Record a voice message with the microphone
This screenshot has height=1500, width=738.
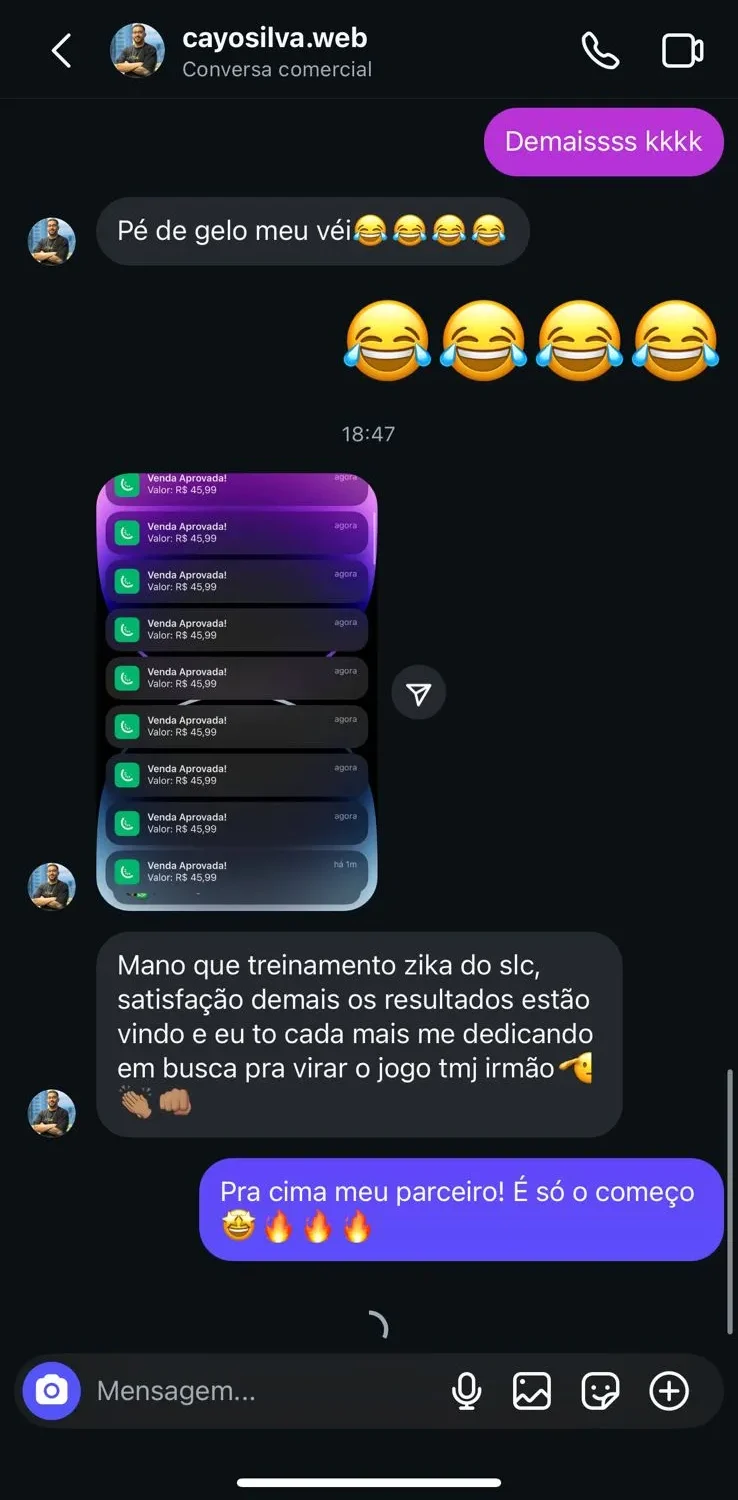(466, 1391)
